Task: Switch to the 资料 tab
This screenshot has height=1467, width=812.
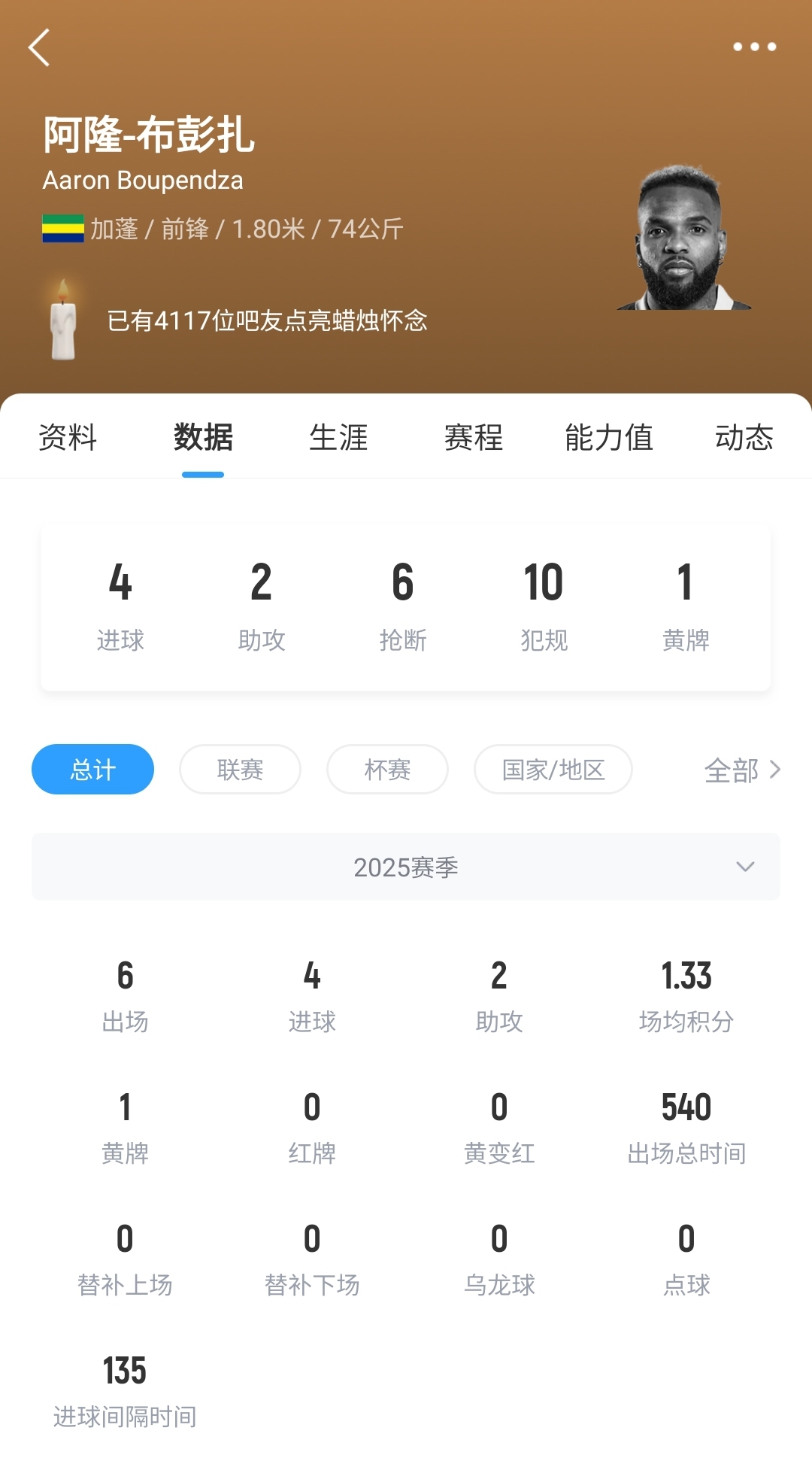Action: (x=68, y=437)
